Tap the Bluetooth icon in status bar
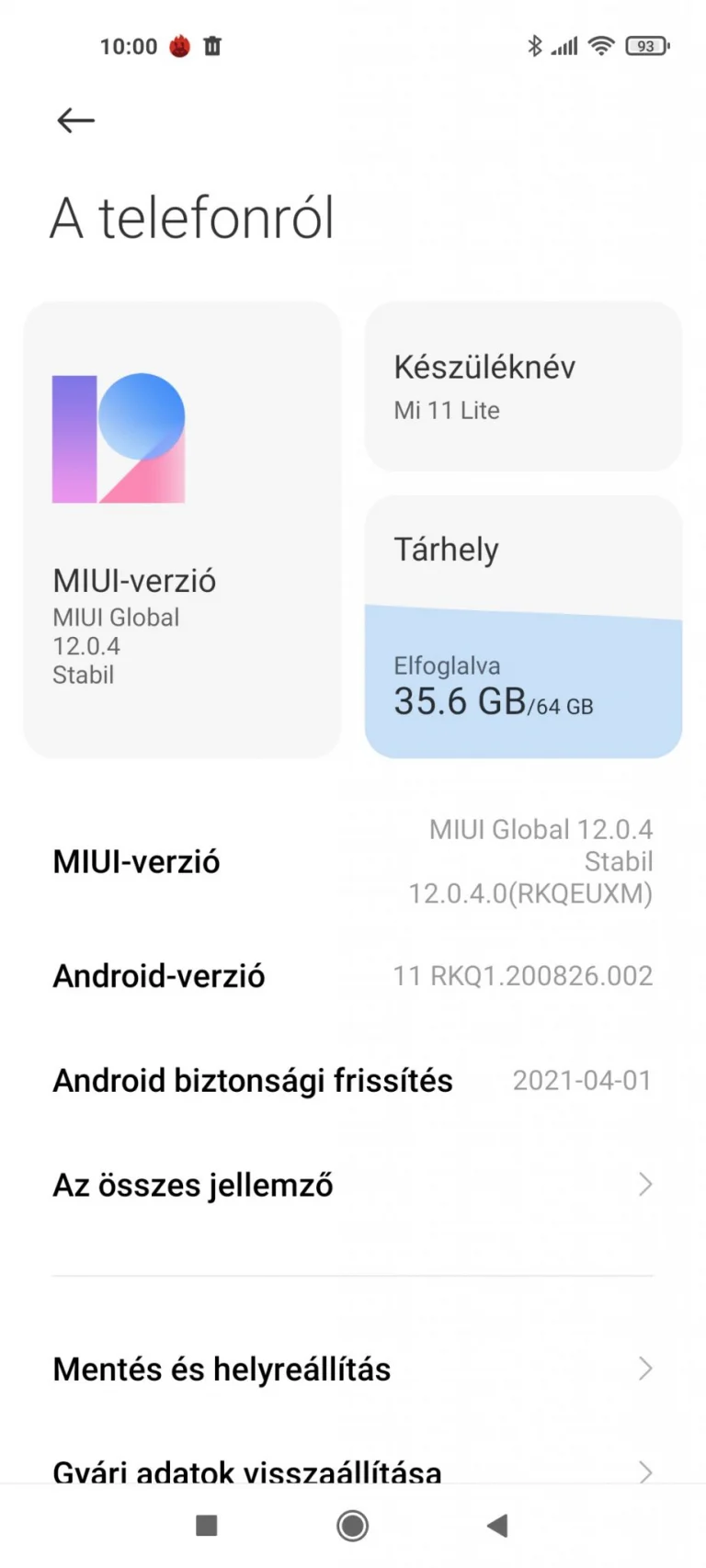Image resolution: width=706 pixels, height=1568 pixels. 535,45
